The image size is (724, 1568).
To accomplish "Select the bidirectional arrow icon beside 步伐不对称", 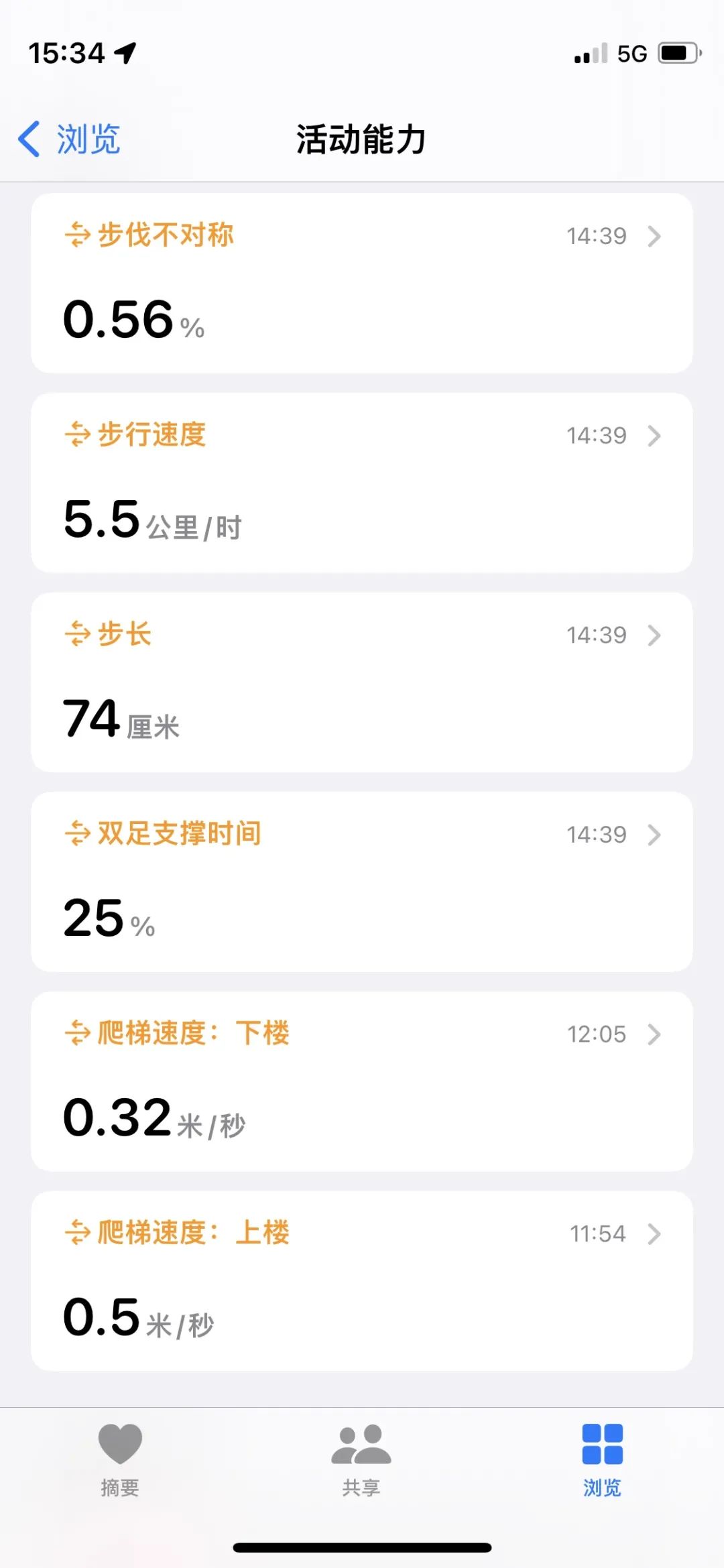I will point(78,235).
